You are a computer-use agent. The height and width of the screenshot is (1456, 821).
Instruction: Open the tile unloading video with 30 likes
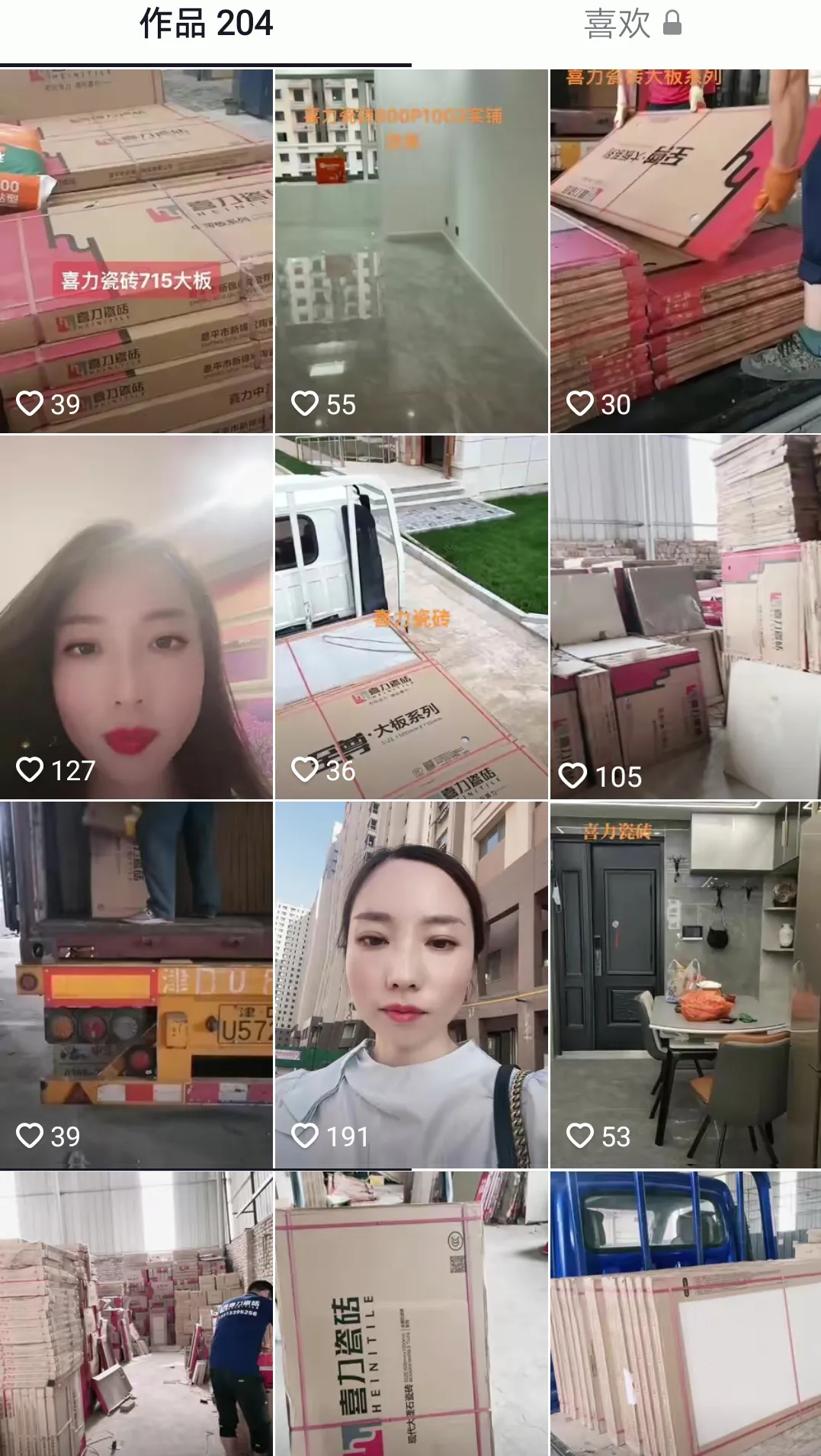(x=685, y=252)
